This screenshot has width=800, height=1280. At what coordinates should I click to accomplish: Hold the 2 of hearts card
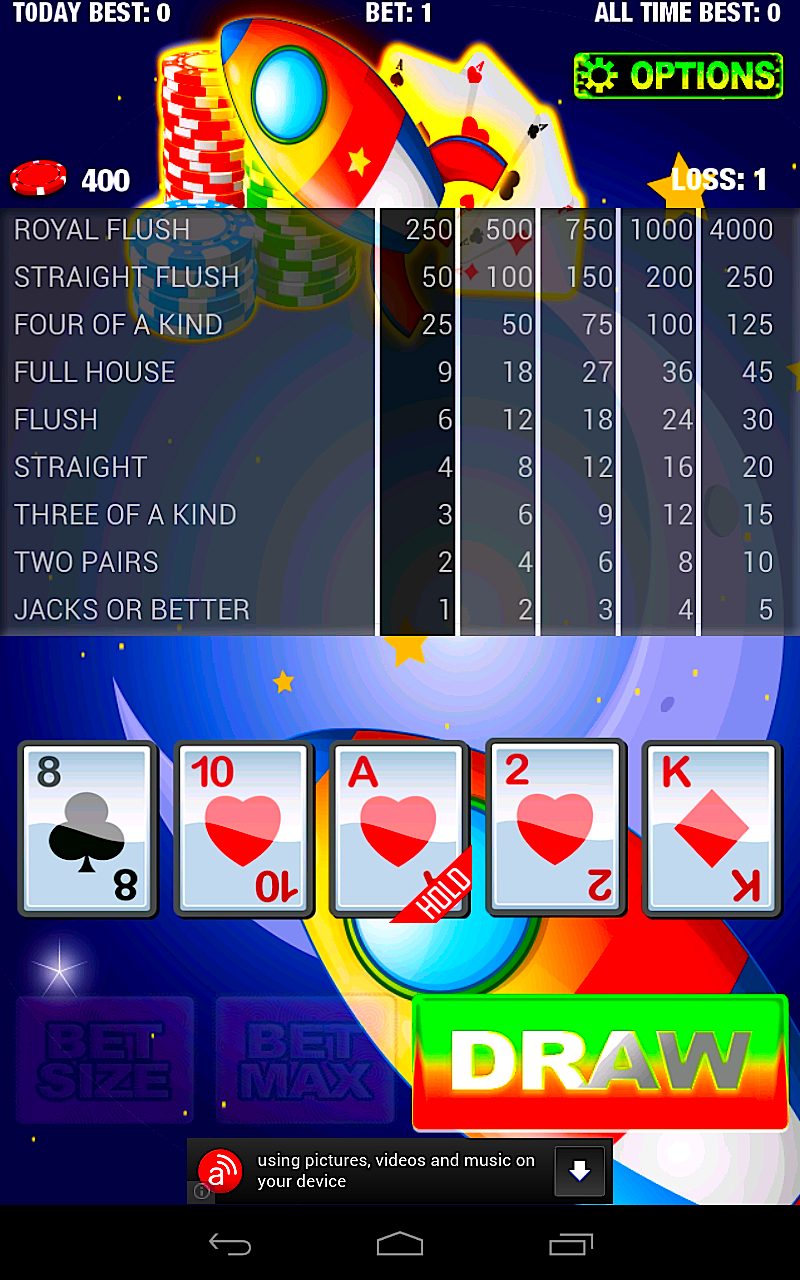tap(556, 828)
